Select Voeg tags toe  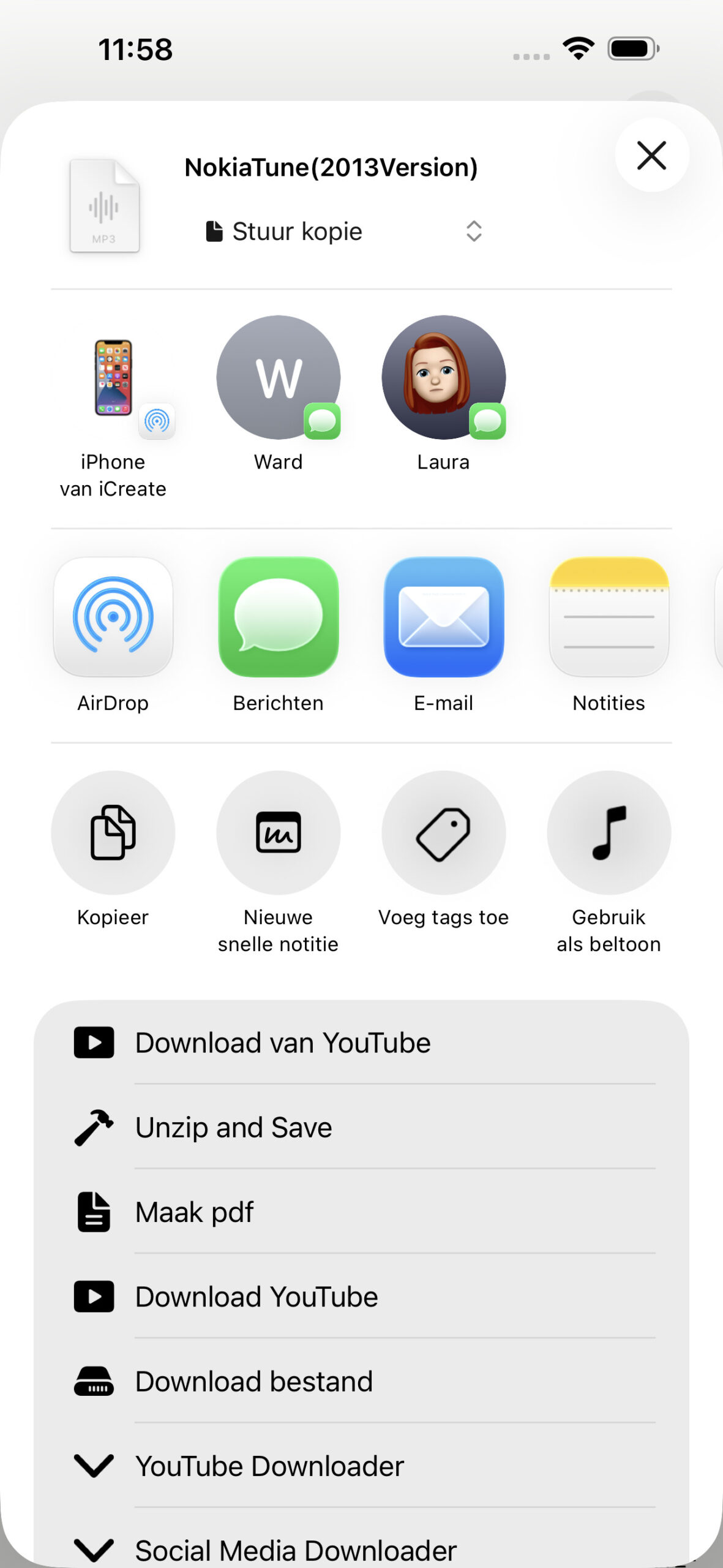click(x=443, y=833)
